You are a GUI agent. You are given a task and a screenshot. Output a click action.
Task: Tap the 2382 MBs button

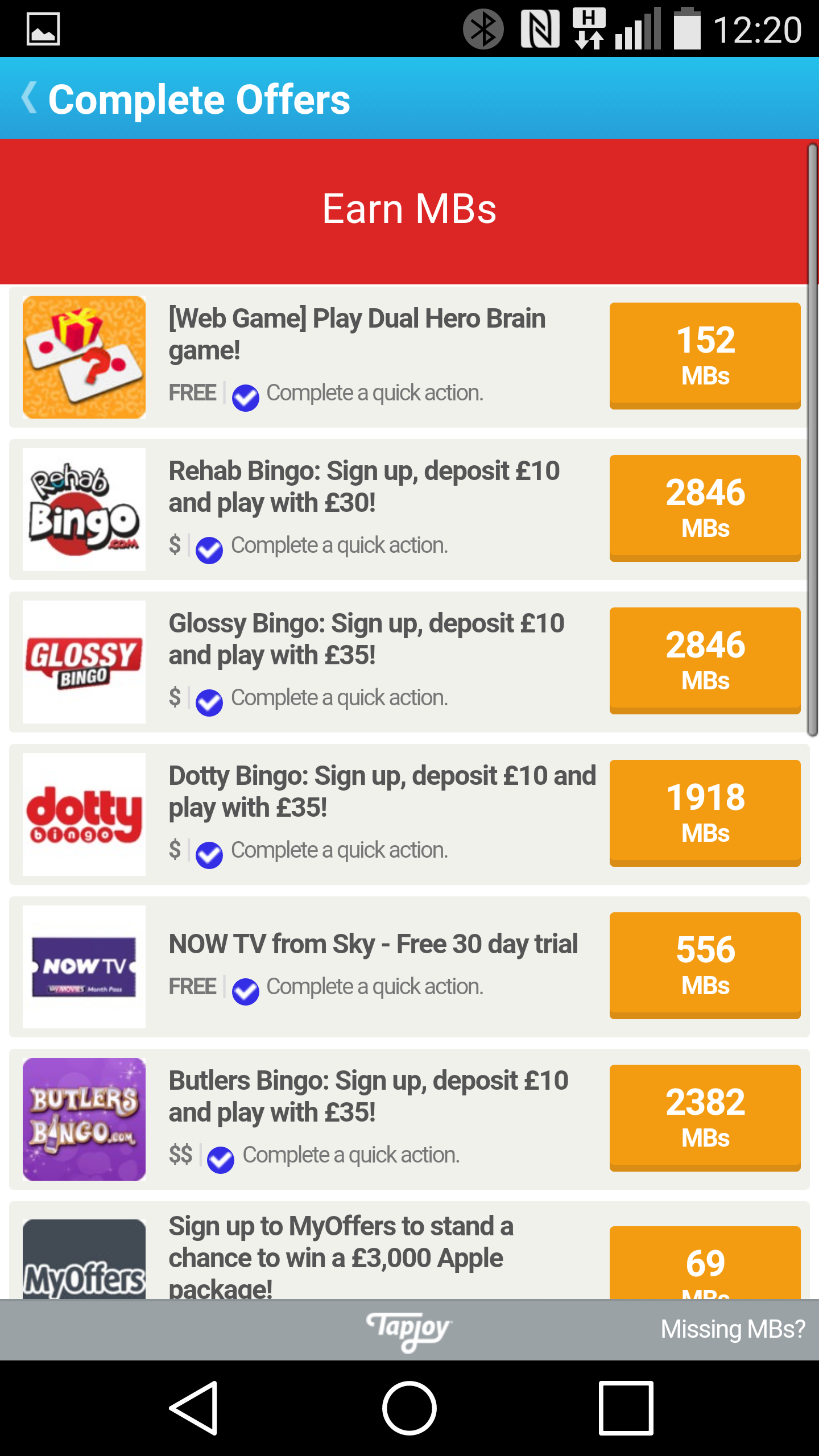click(x=705, y=1118)
